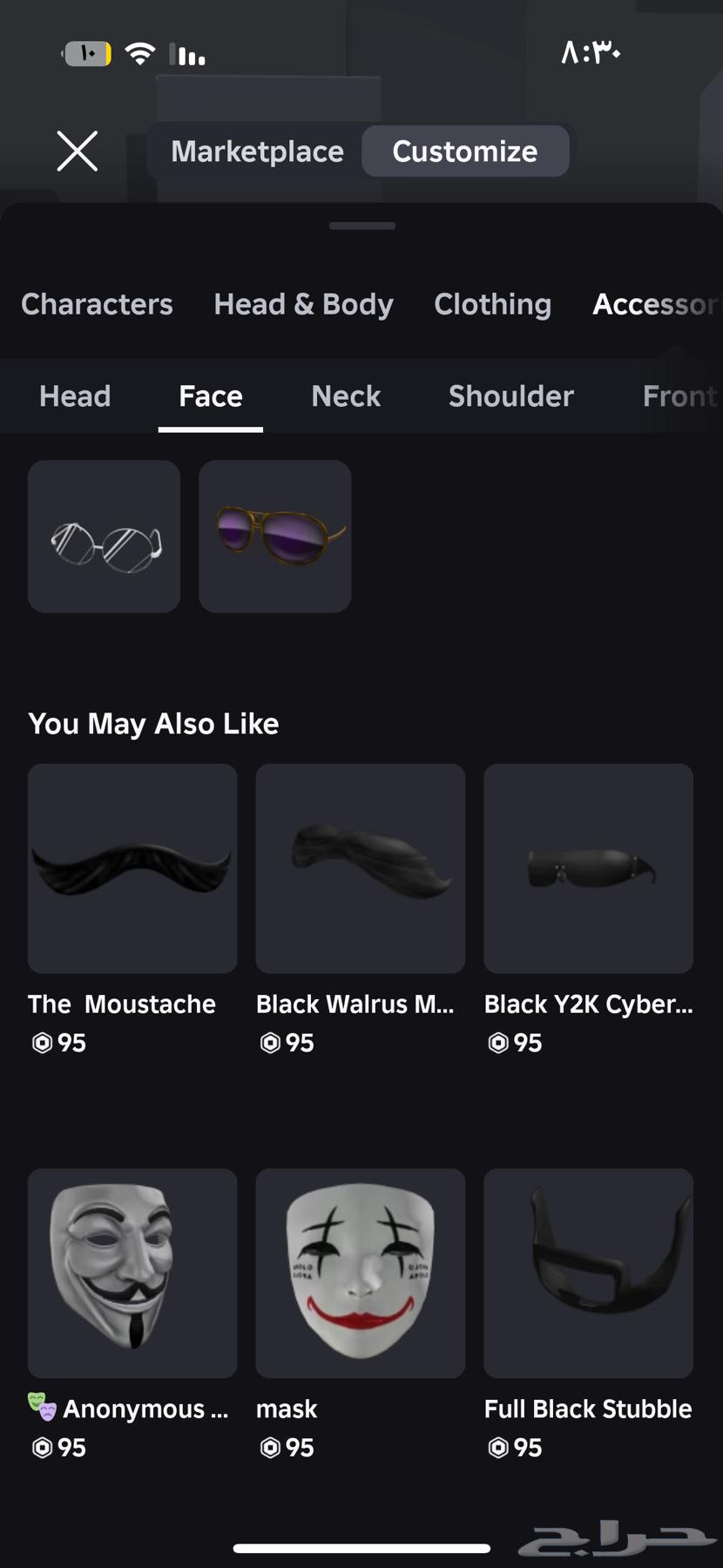This screenshot has width=723, height=1568.
Task: Switch to the Marketplace tab
Action: [x=257, y=151]
